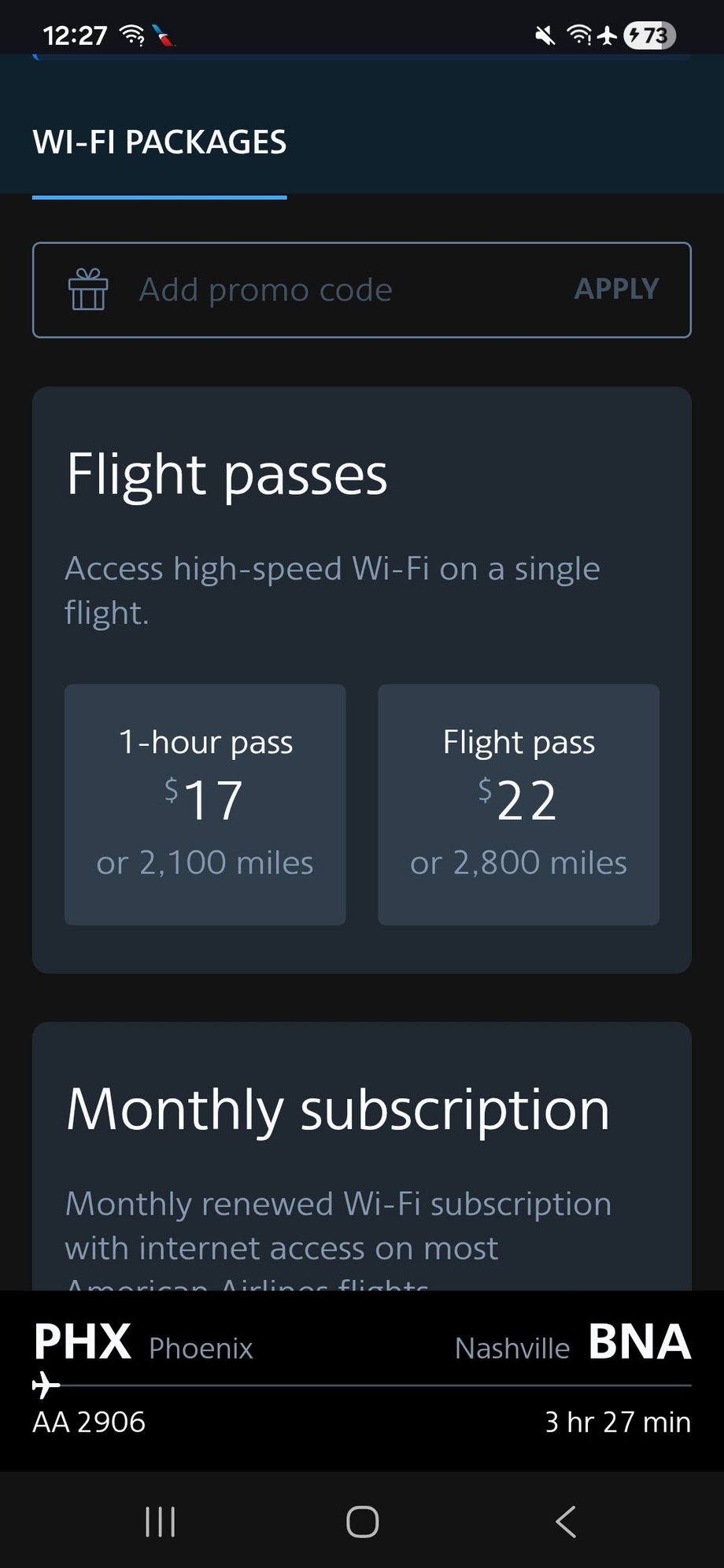The image size is (724, 1568).
Task: Tap the airplane mode status indicator
Action: 608,35
